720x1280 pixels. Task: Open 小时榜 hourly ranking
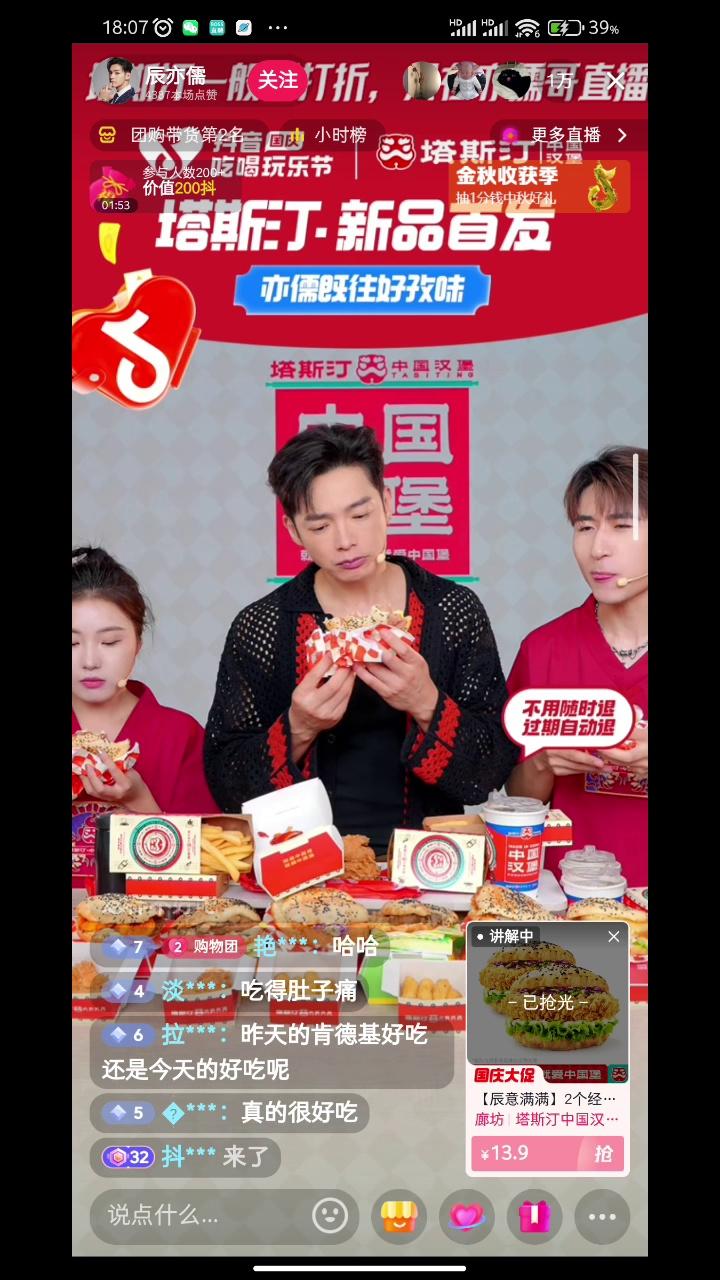(328, 135)
